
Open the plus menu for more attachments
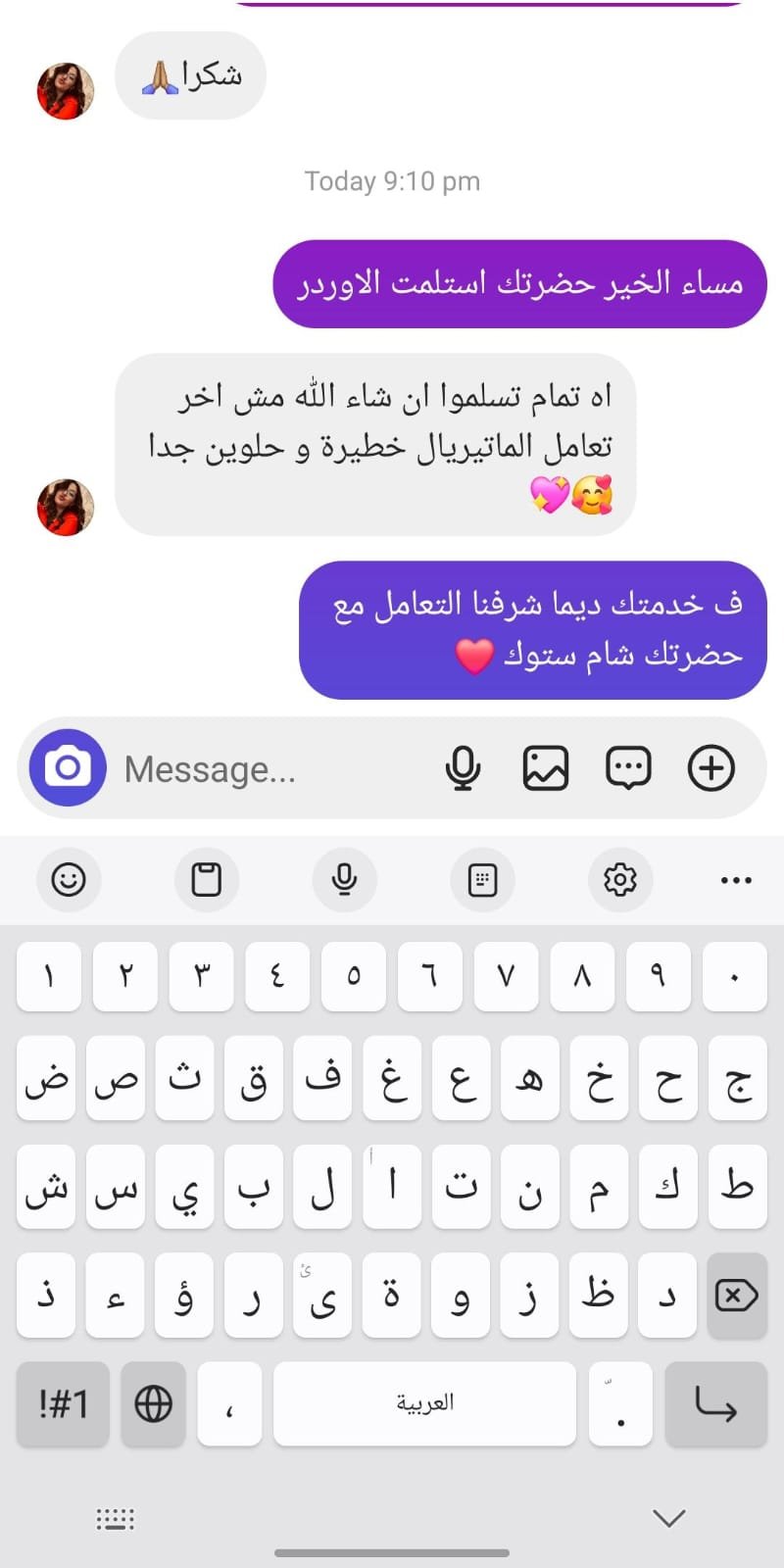711,767
